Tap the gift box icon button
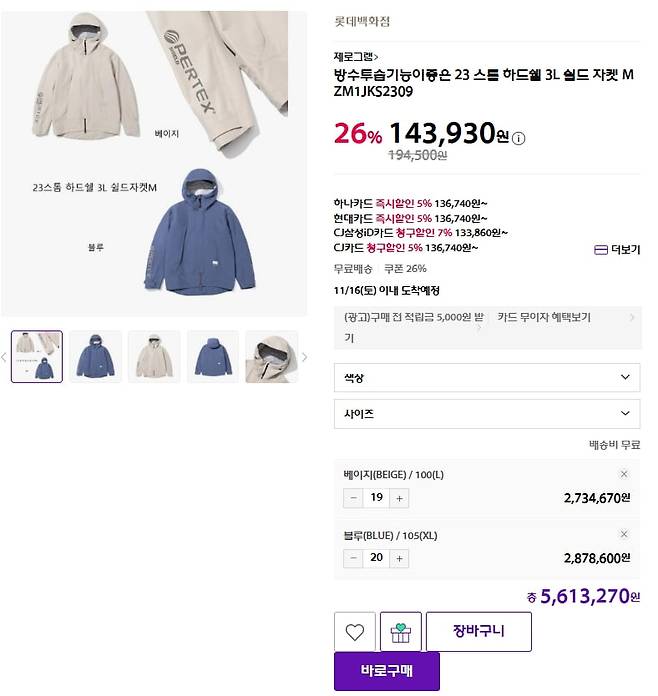Screen dimensions: 658x696 (x=400, y=632)
